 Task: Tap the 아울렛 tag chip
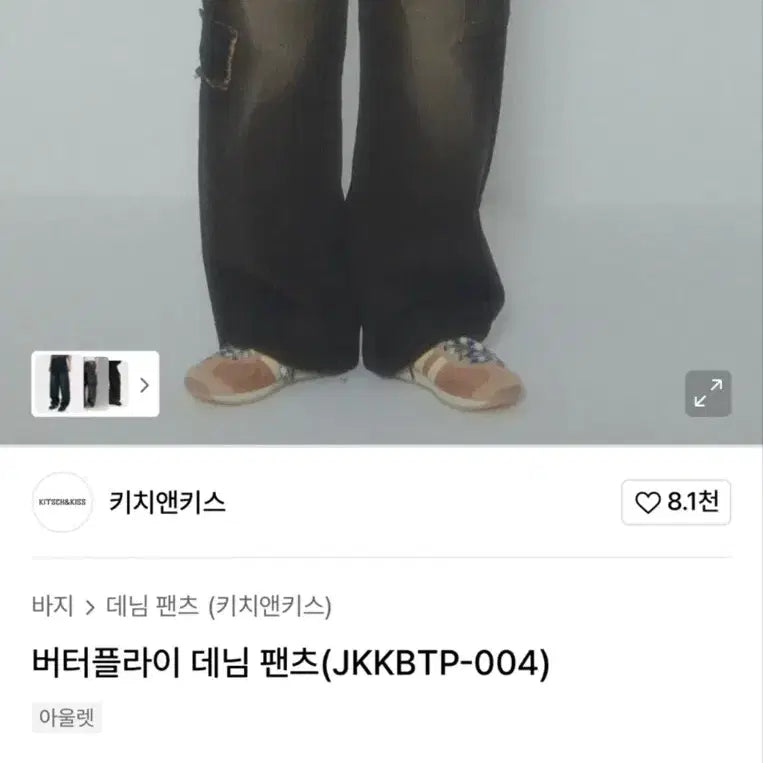pos(67,718)
